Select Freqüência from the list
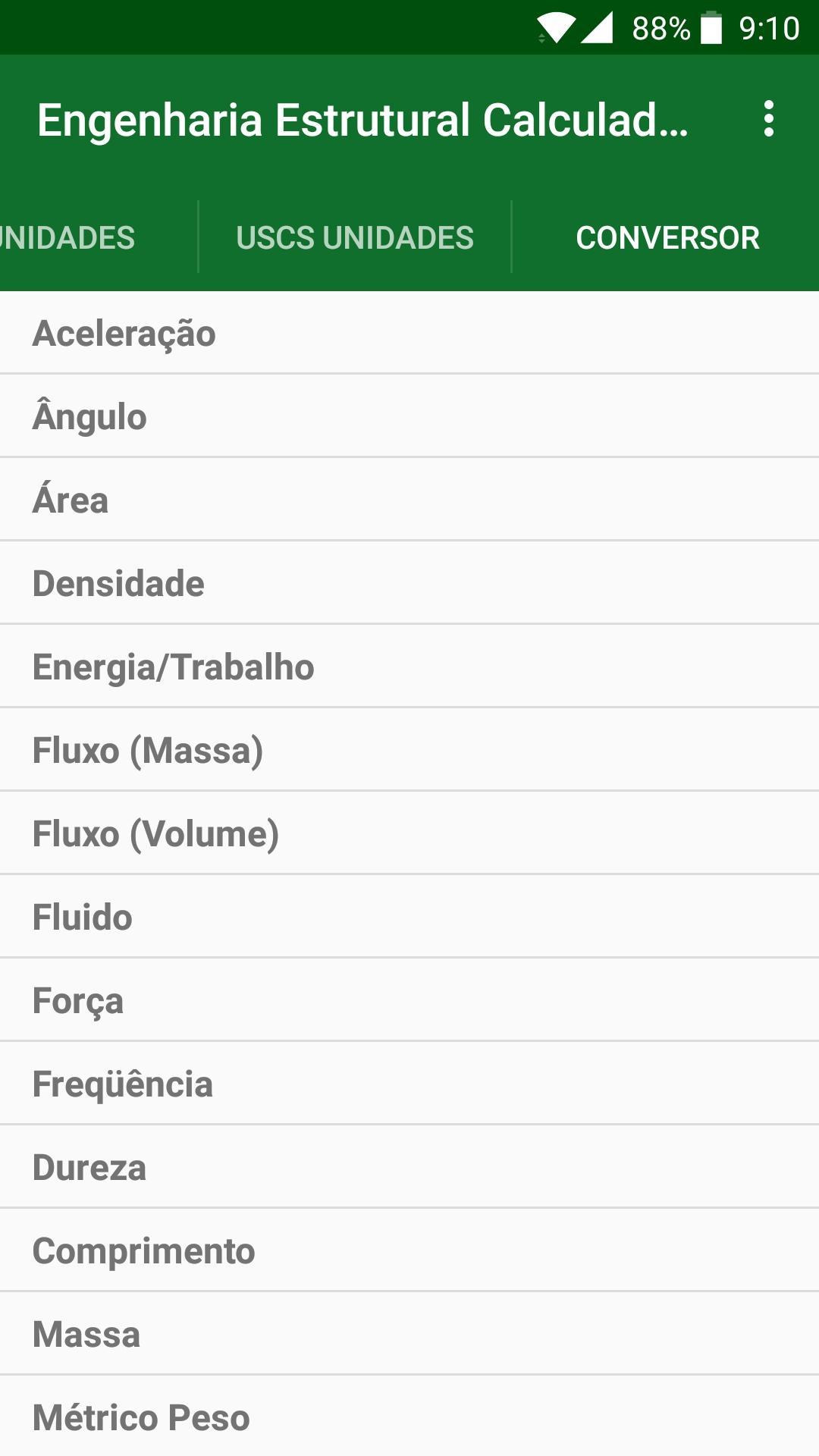819x1456 pixels. pyautogui.click(x=409, y=1084)
